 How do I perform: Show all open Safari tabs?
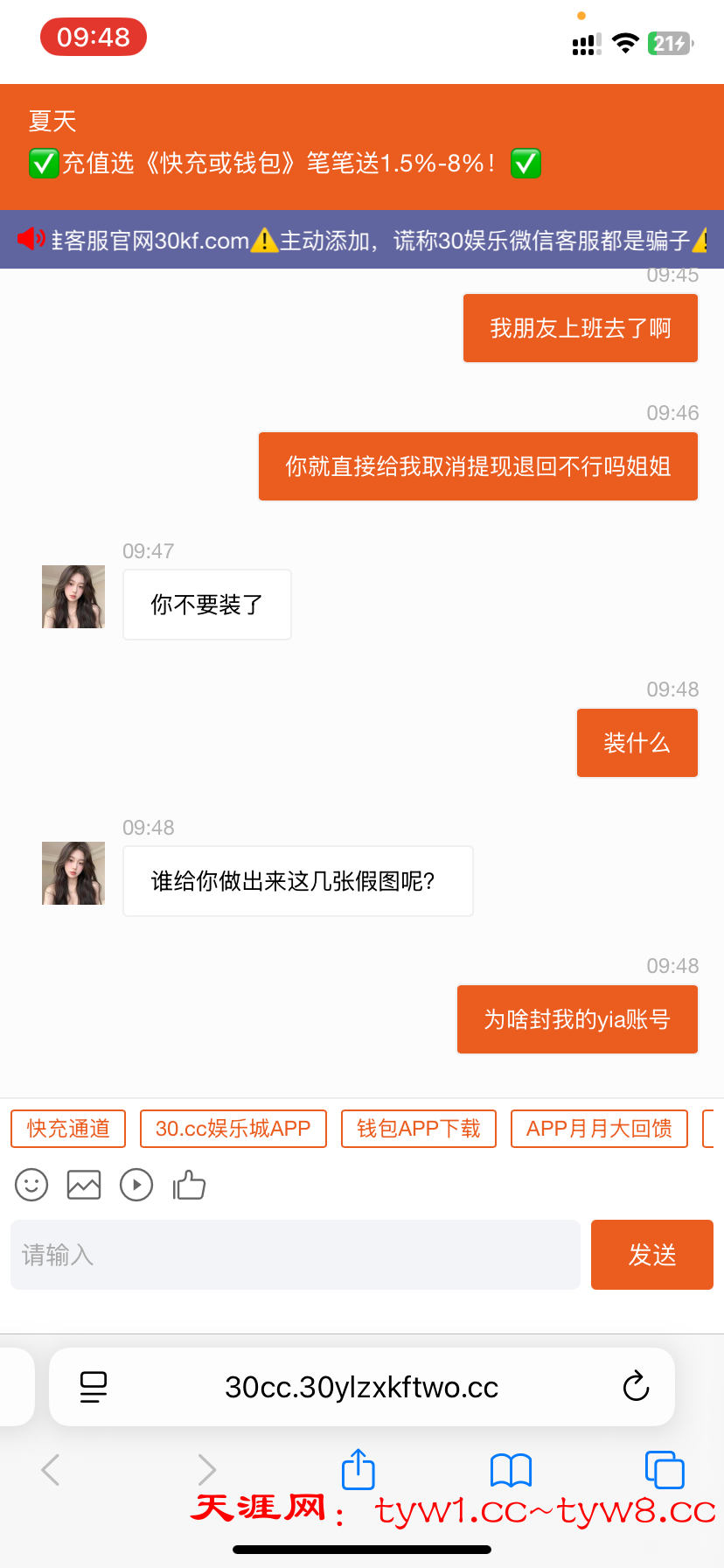(665, 1470)
